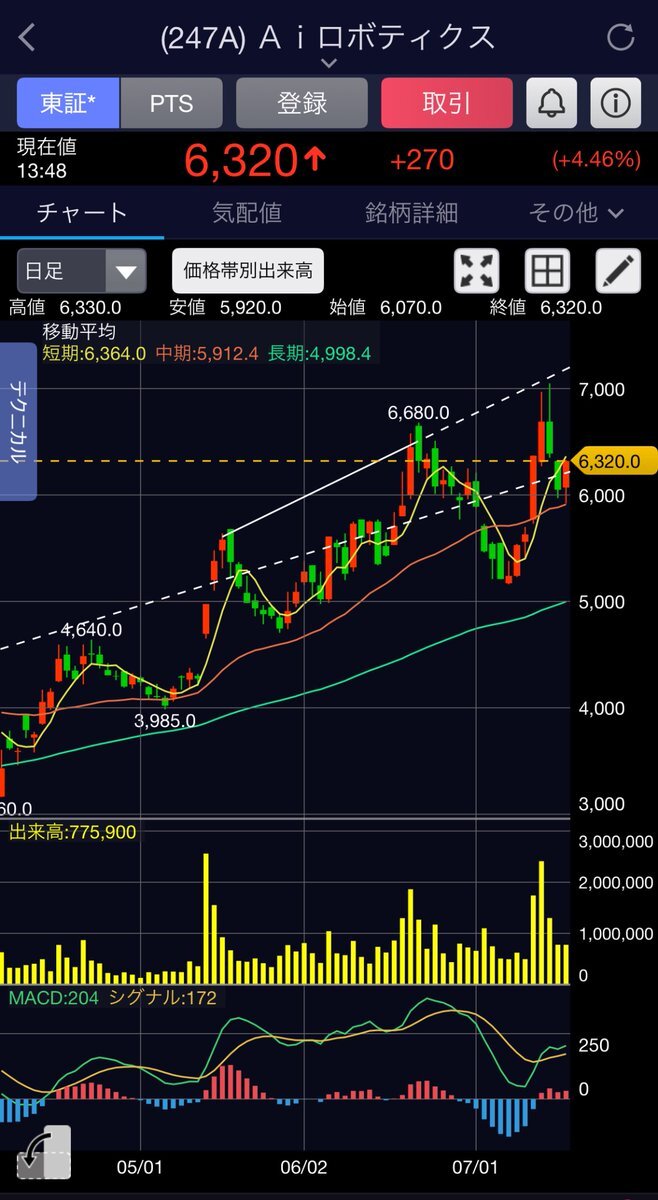Open the chart grid layout icon
The image size is (658, 1200).
tap(547, 271)
